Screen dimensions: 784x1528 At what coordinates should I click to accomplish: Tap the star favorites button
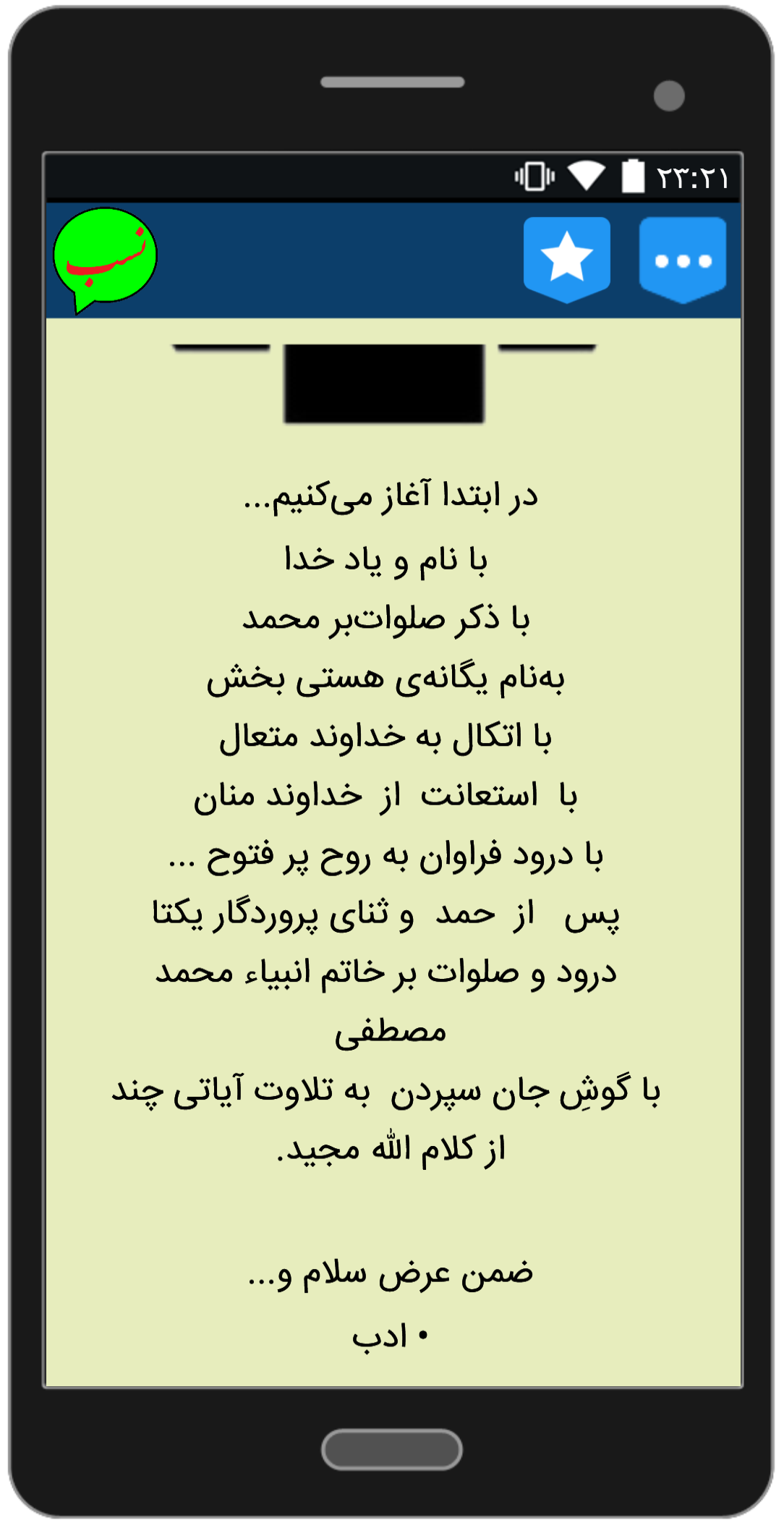coord(566,258)
